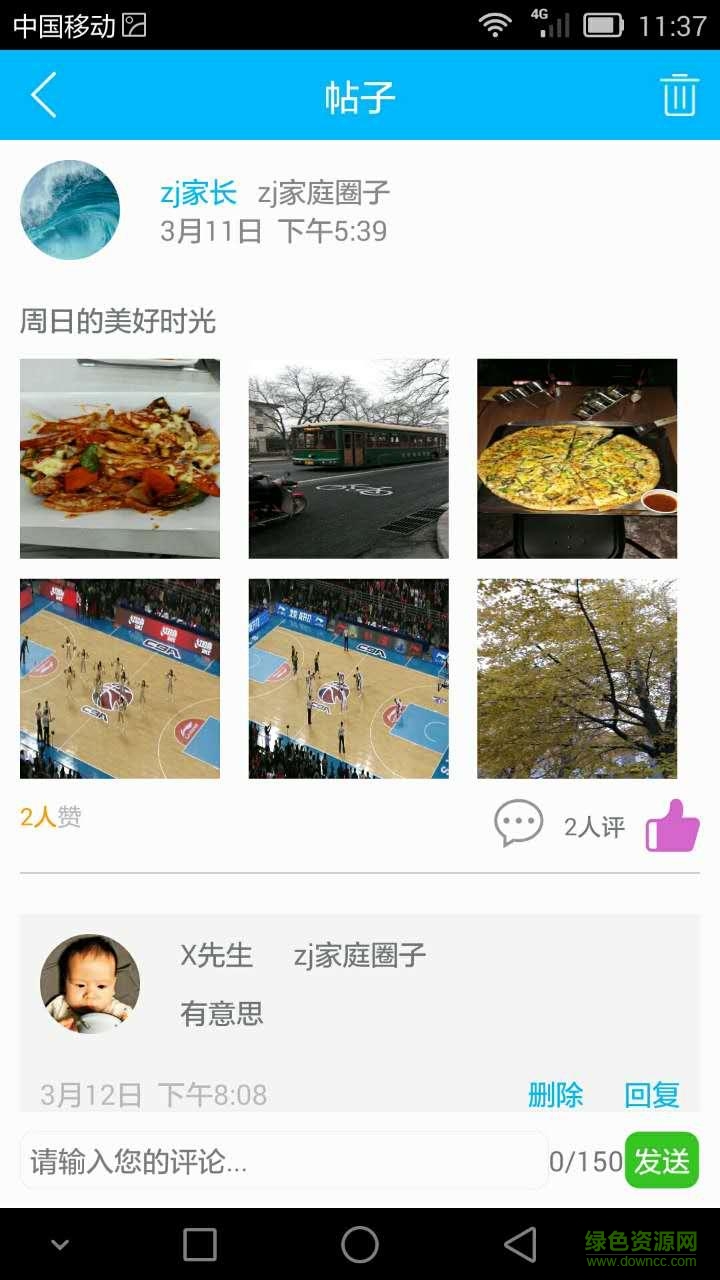The image size is (720, 1280).
Task: View the second basketball court photo
Action: coord(348,678)
